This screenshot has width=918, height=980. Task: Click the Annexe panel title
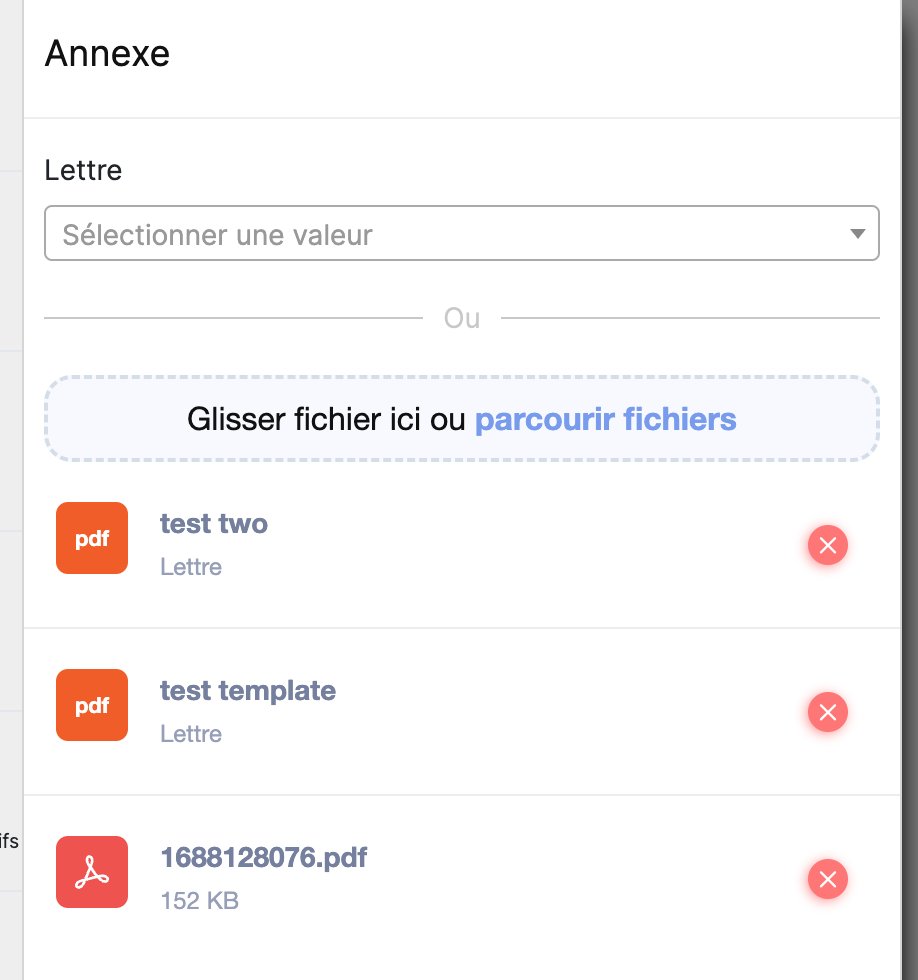[x=107, y=53]
